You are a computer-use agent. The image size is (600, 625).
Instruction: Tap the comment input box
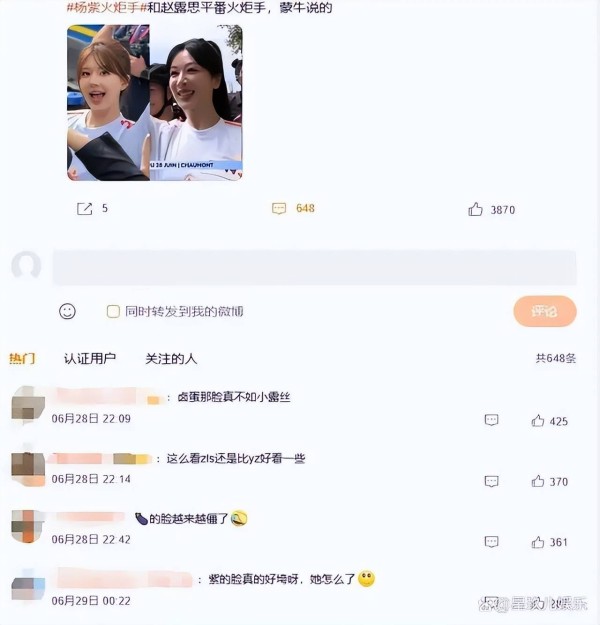pos(314,268)
